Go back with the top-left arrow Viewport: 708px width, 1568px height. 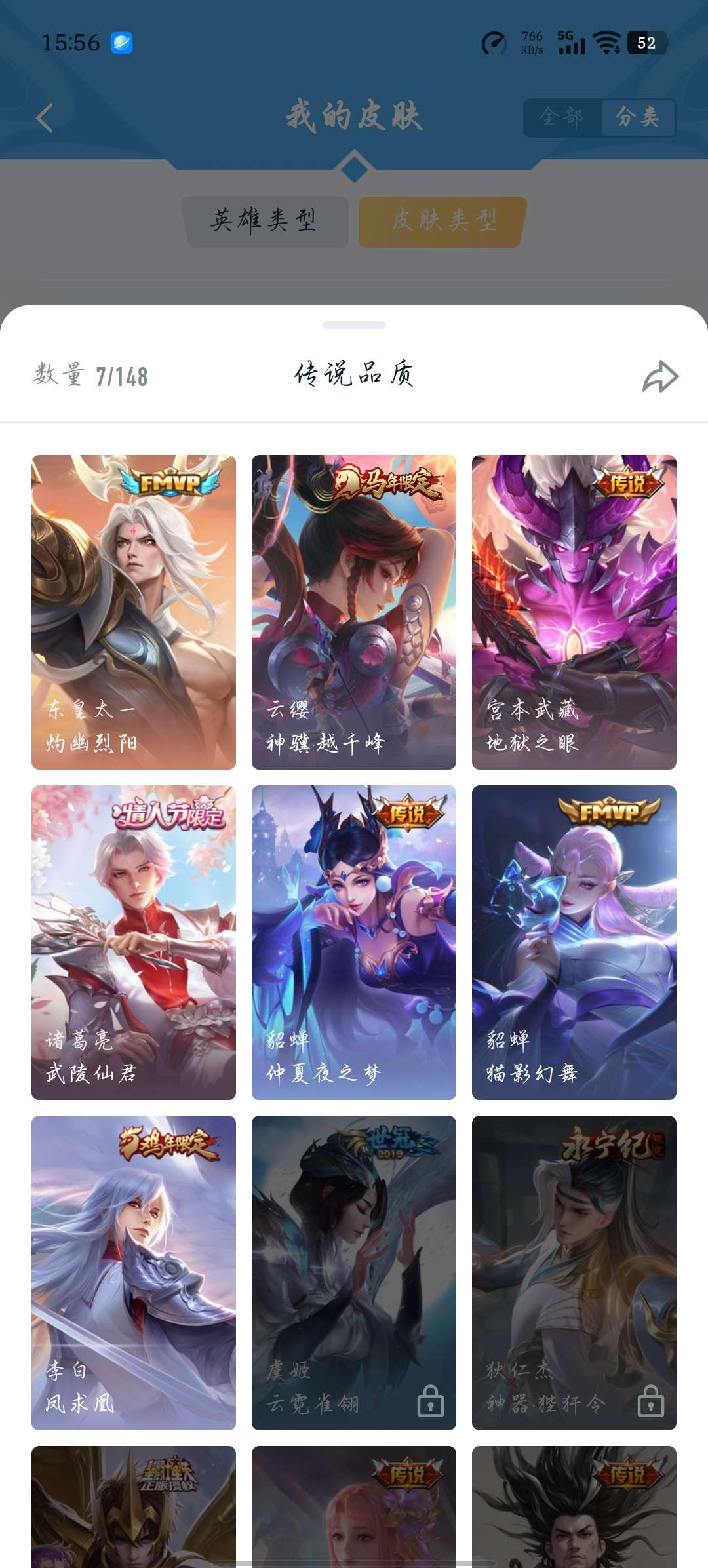tap(45, 118)
